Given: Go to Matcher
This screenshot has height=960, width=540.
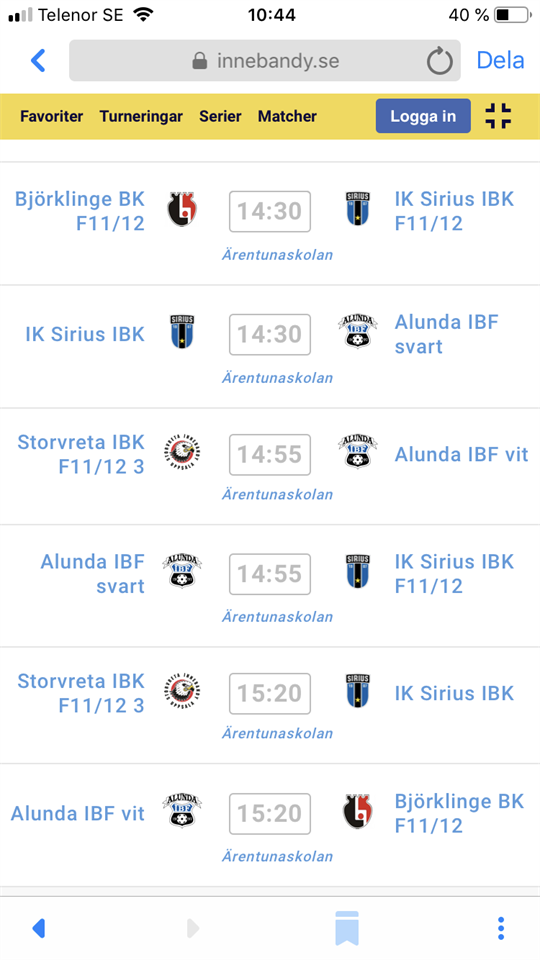Looking at the screenshot, I should (x=287, y=116).
